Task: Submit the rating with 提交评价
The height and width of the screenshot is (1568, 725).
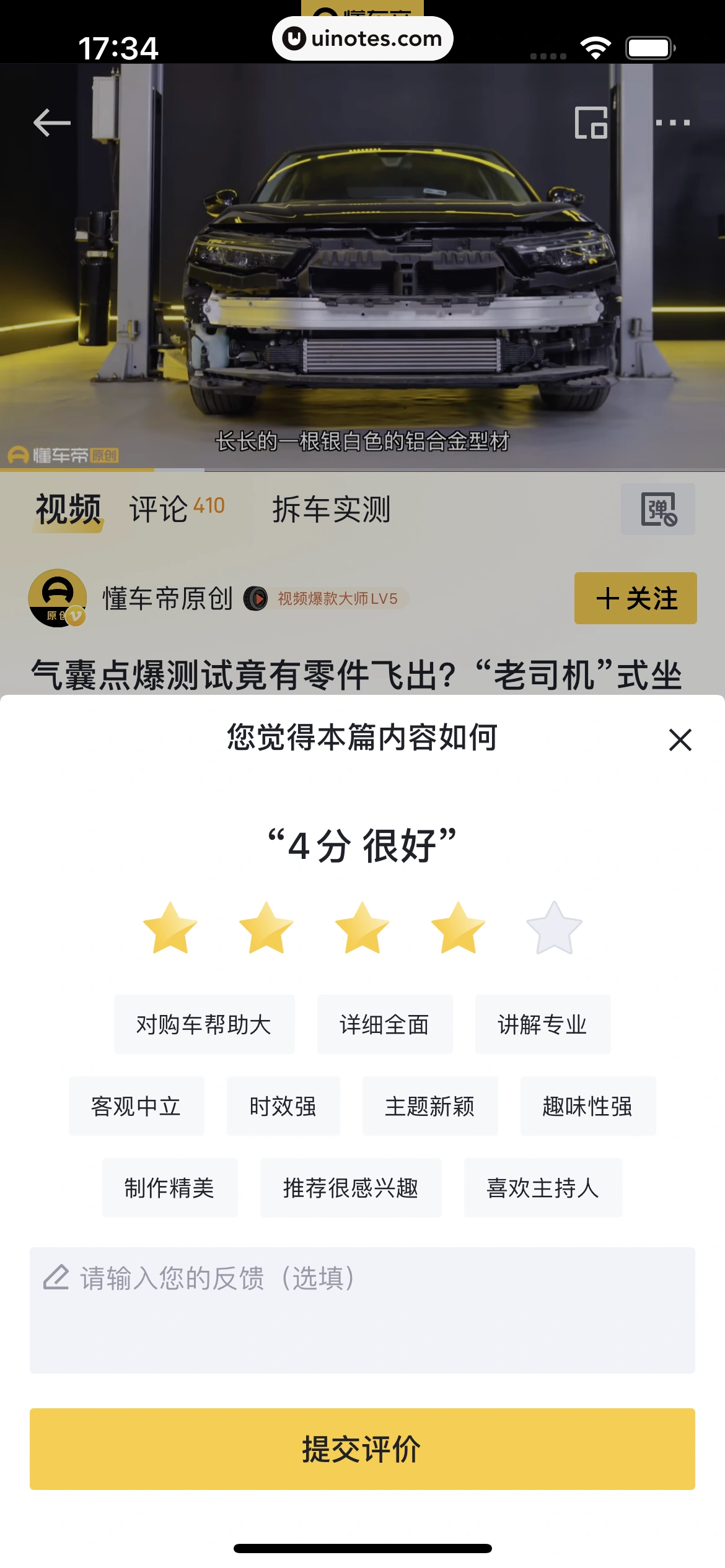Action: tap(362, 1448)
